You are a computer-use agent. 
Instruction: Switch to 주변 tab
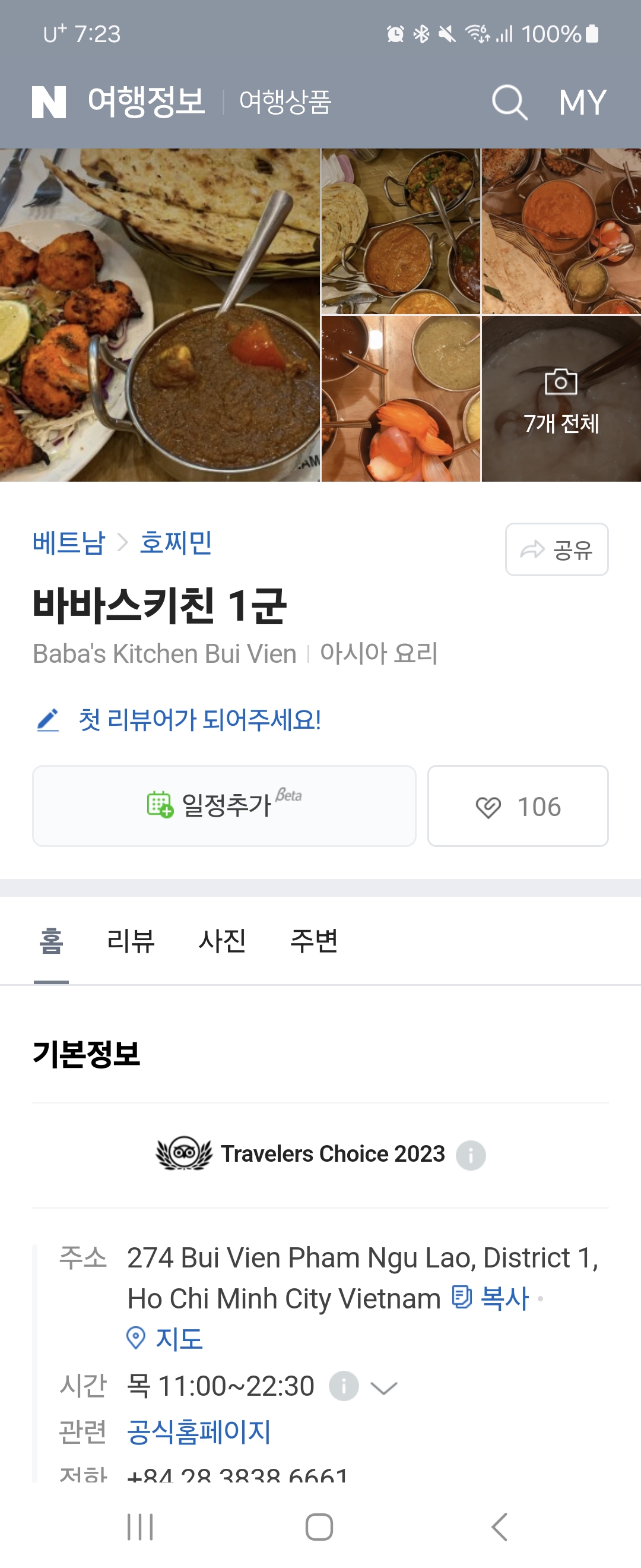pos(314,940)
